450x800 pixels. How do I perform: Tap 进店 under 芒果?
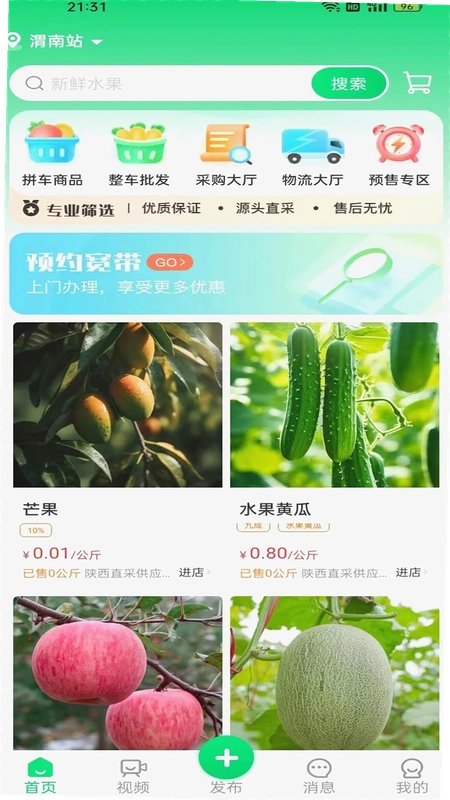pyautogui.click(x=194, y=572)
